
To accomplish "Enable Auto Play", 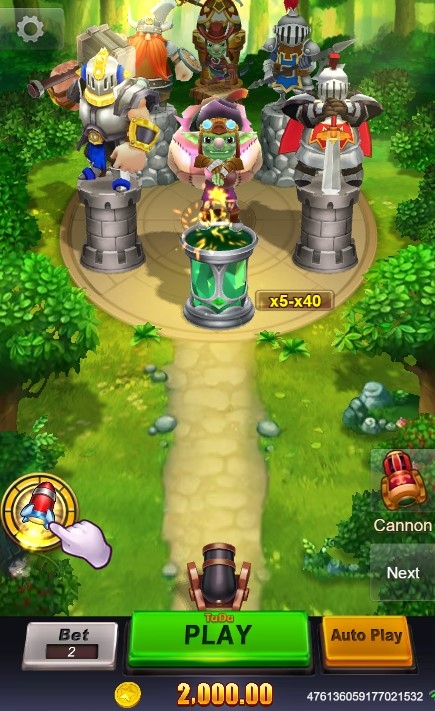I will point(367,640).
